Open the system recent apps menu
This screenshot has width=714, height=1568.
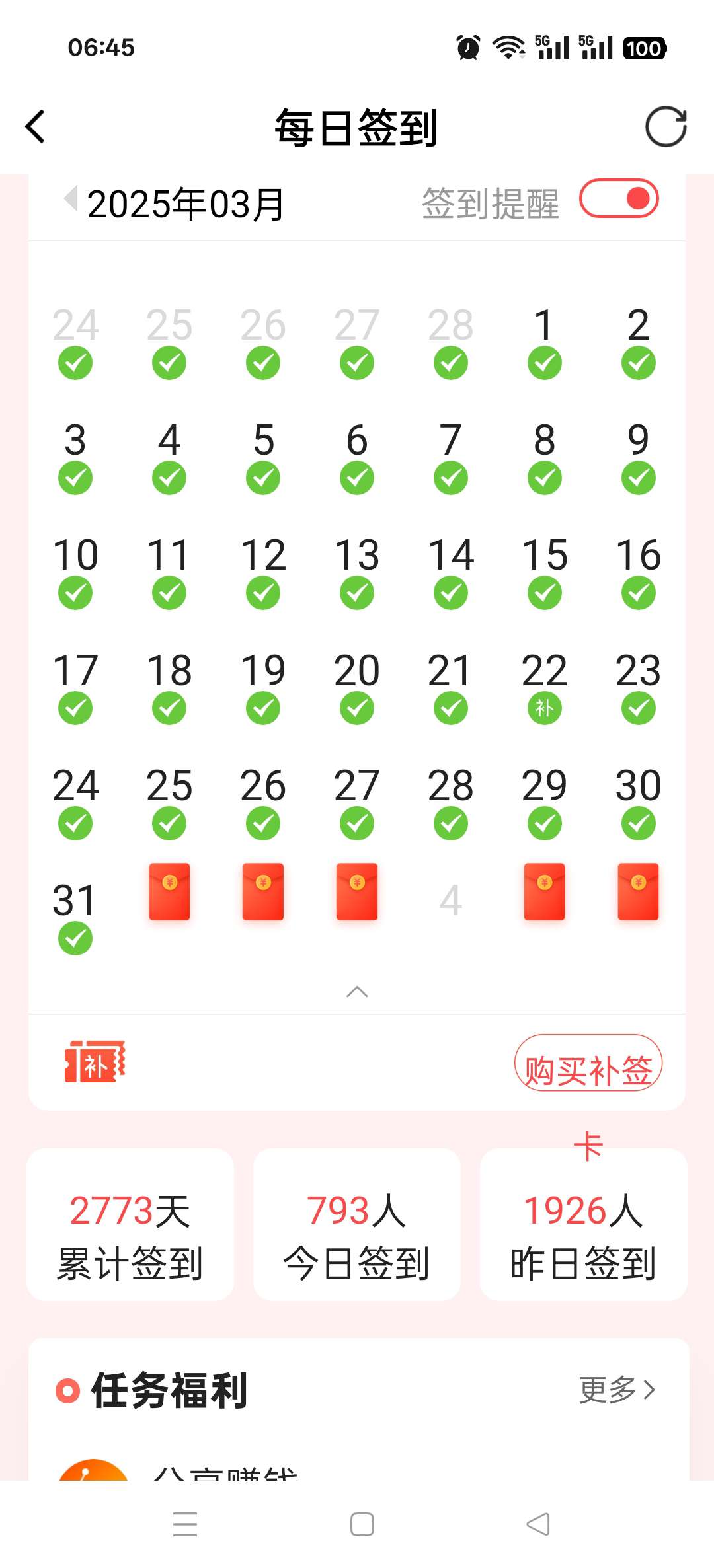(x=185, y=1524)
